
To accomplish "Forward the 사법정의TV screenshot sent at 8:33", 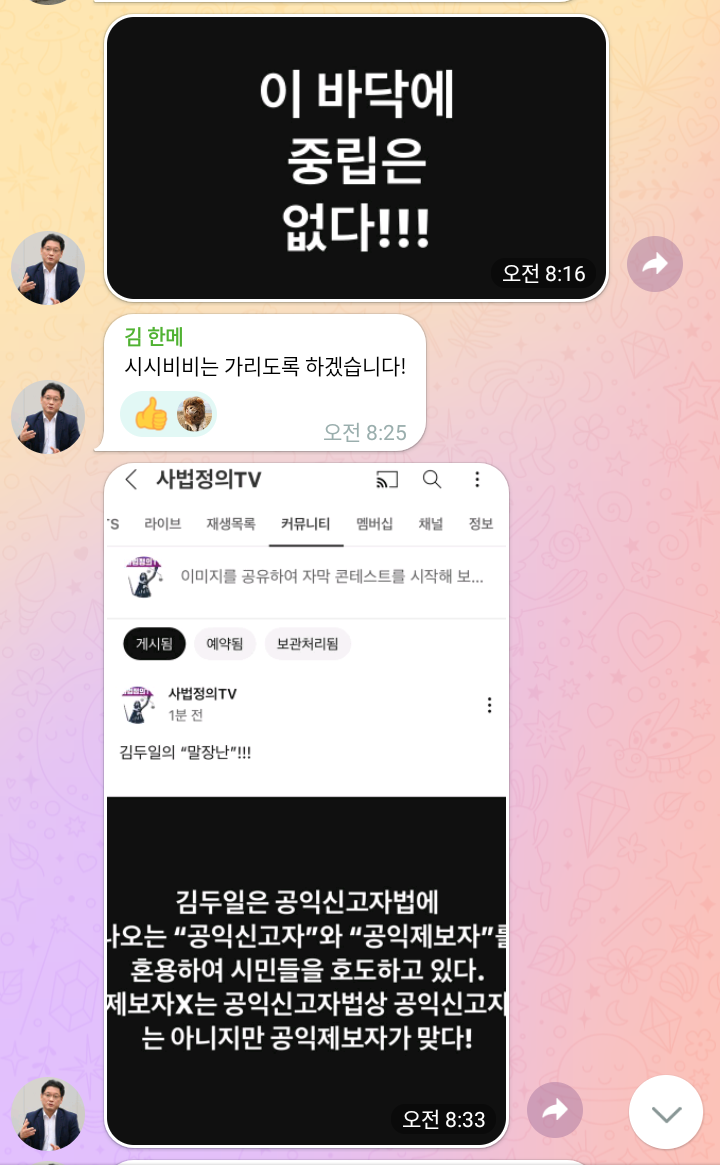I will pos(555,1111).
